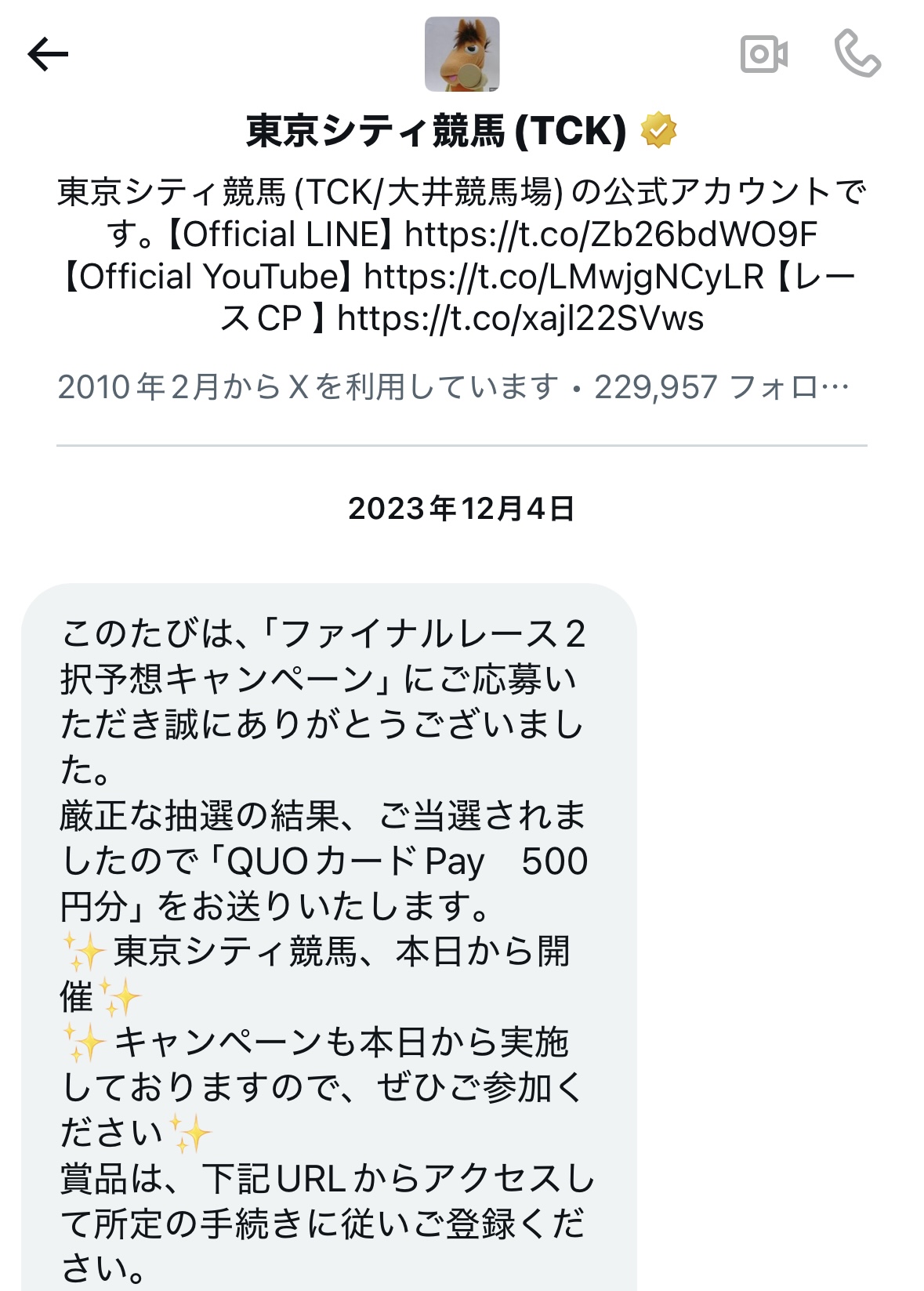Start a video call with 東京シティ競馬
This screenshot has width=924, height=1291.
coord(763,55)
